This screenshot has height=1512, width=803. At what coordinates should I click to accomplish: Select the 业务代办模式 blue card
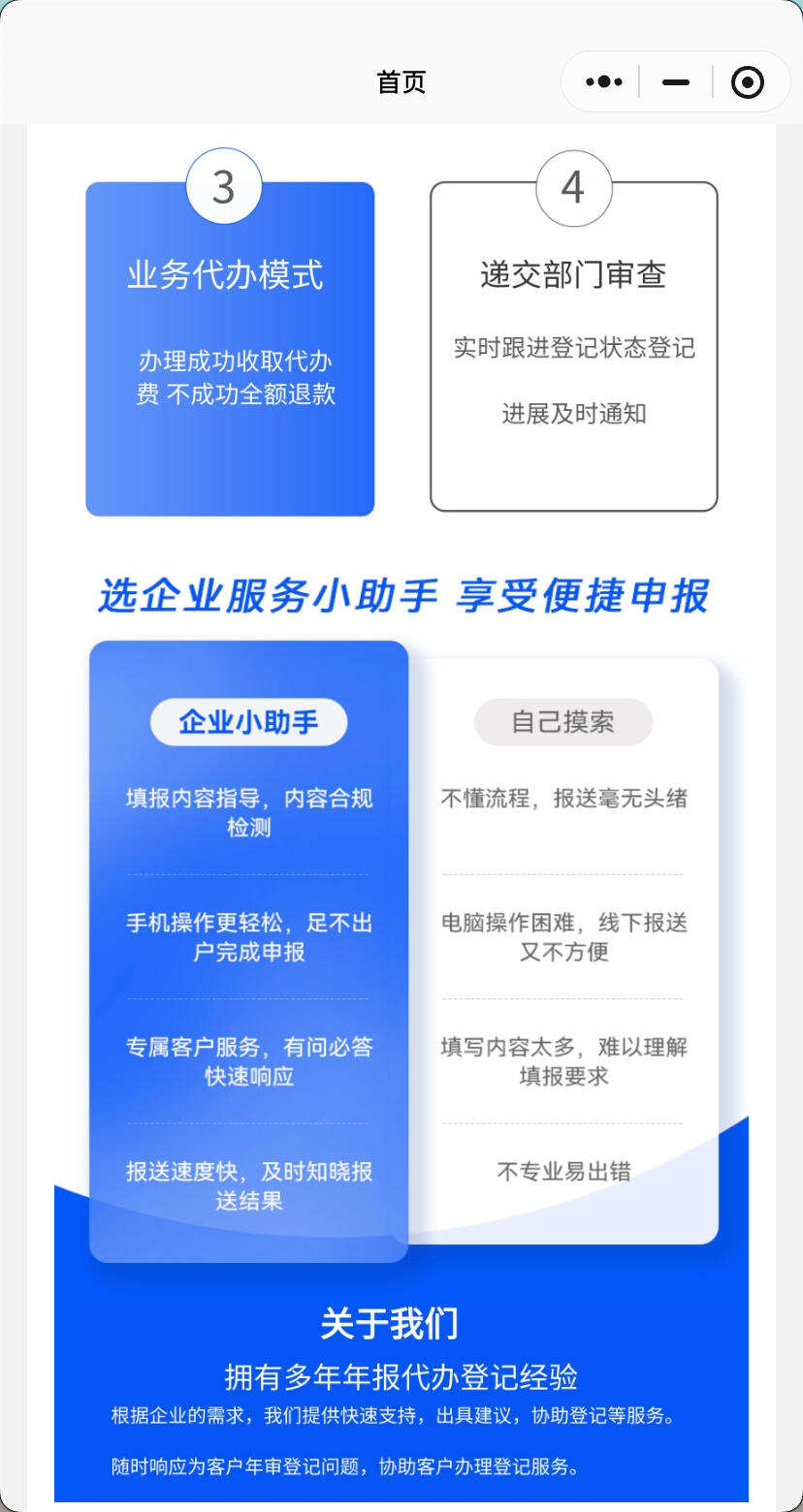[230, 349]
